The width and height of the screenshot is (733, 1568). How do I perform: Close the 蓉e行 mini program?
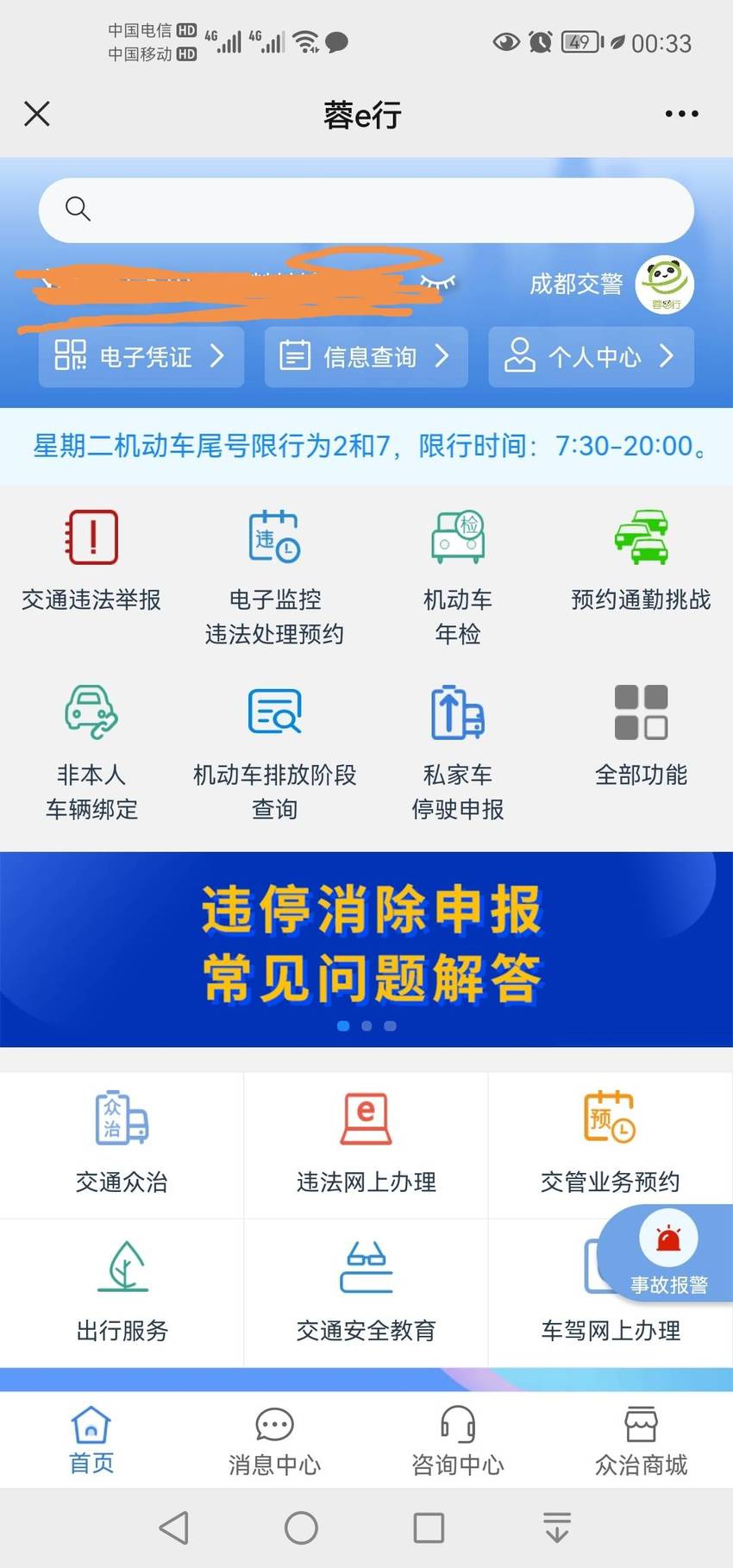37,114
